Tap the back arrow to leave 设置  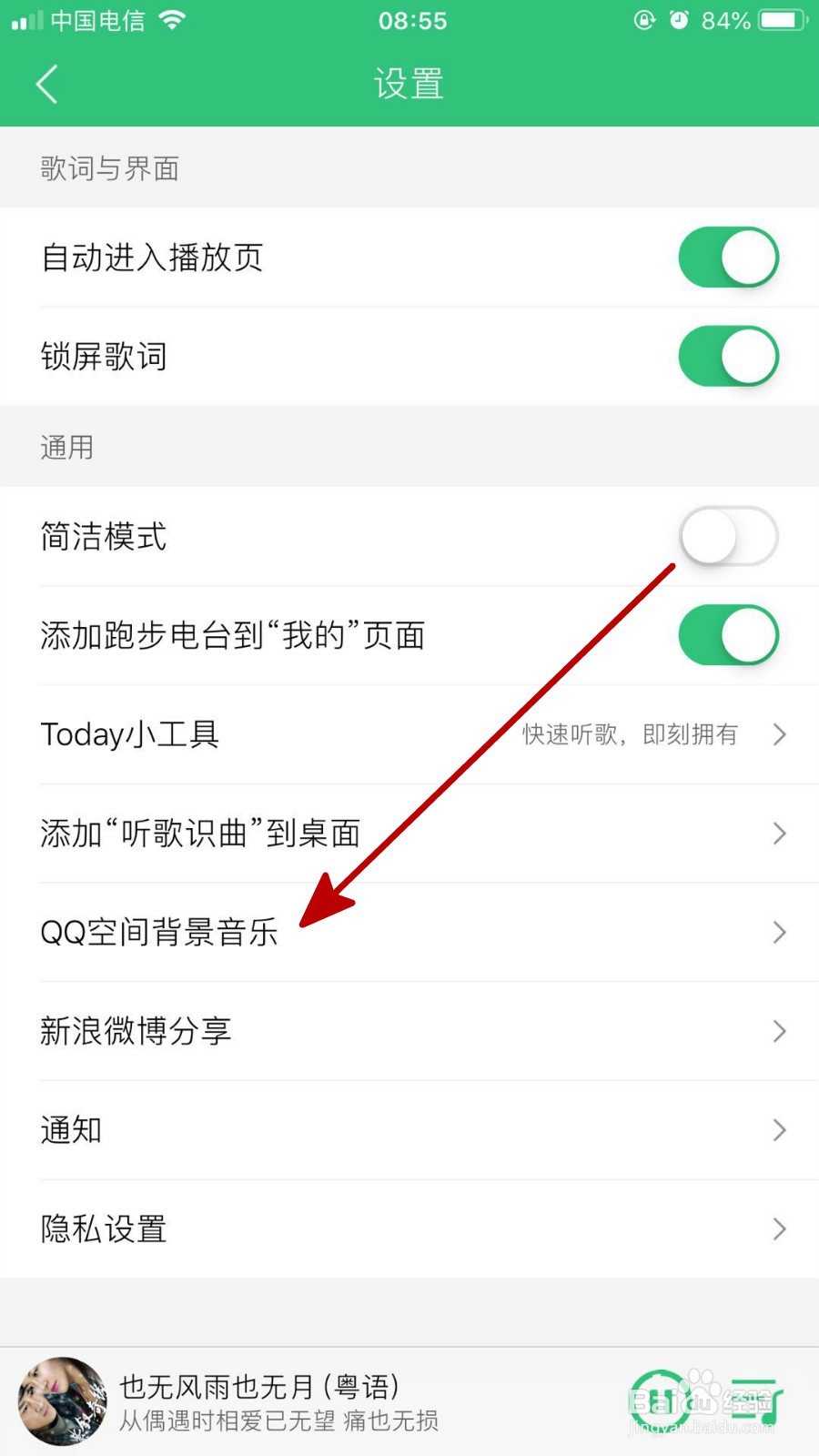click(x=45, y=84)
